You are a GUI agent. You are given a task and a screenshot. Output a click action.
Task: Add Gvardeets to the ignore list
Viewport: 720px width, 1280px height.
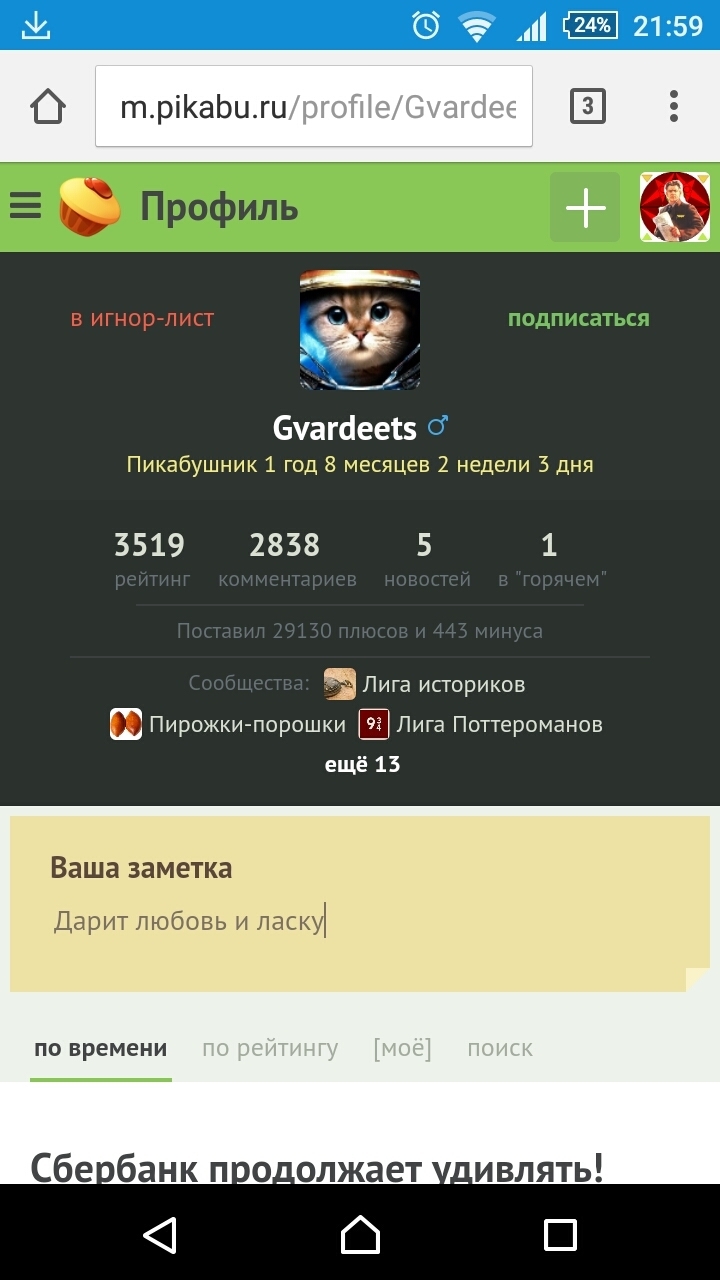[142, 319]
